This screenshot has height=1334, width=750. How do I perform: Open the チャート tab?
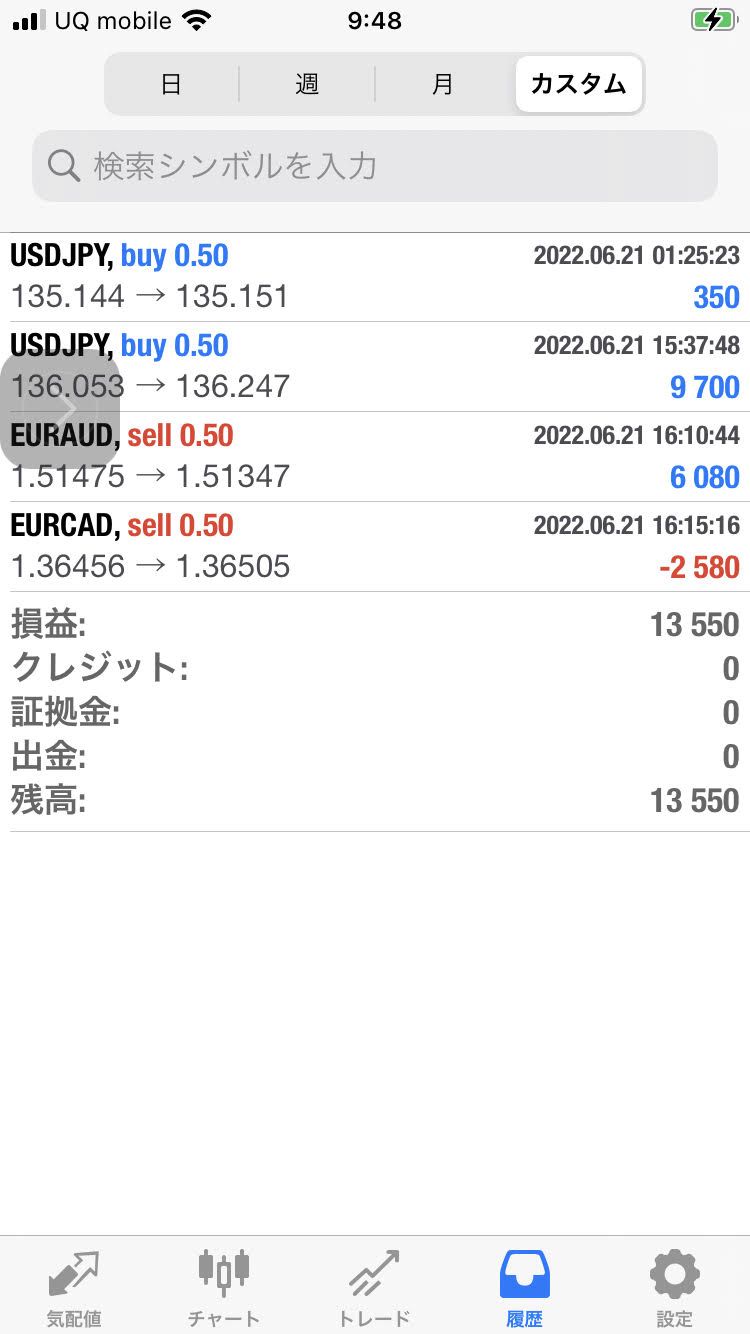(x=224, y=1288)
